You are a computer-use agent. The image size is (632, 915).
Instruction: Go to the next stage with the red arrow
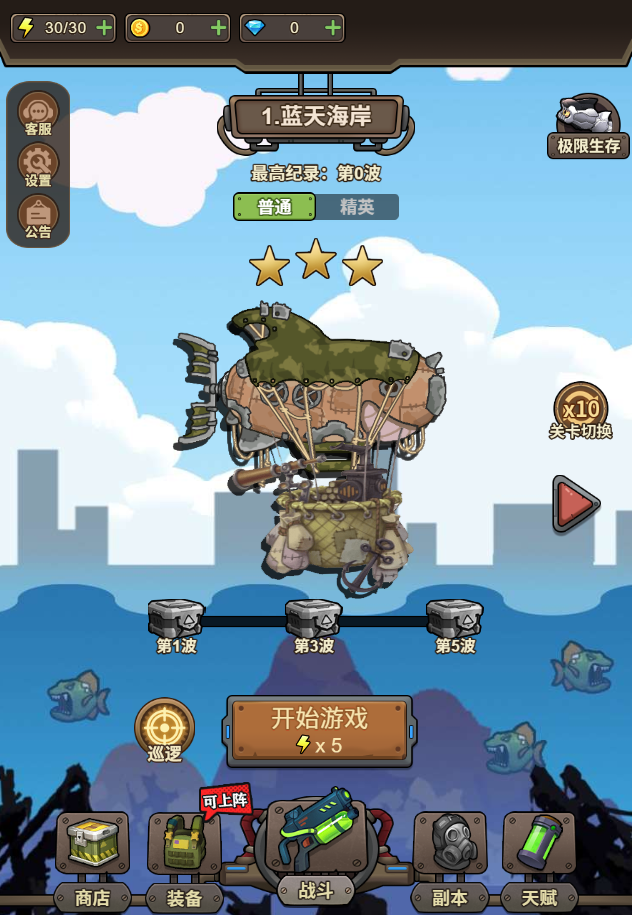(x=575, y=505)
